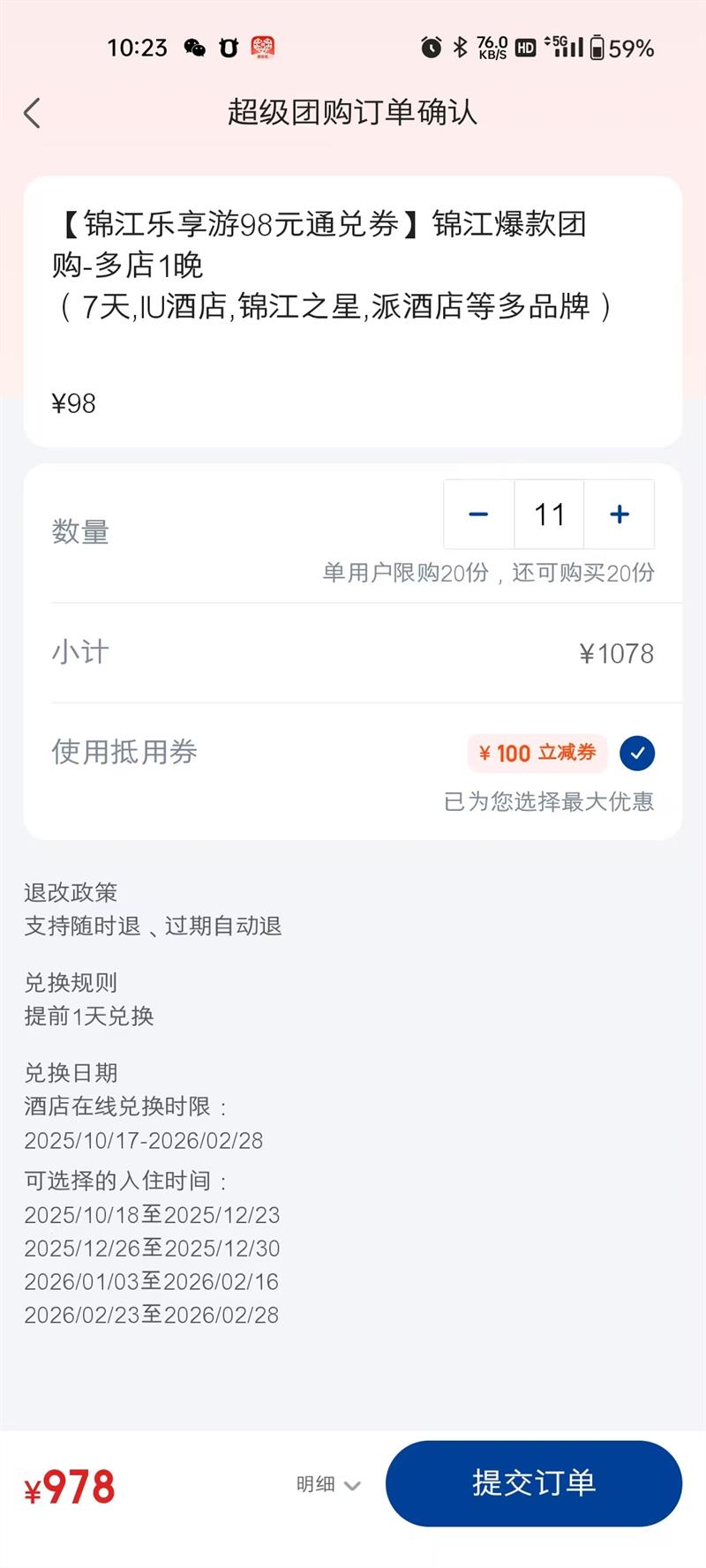Open WeChat from the status bar icon
The height and width of the screenshot is (1568, 706).
196,49
